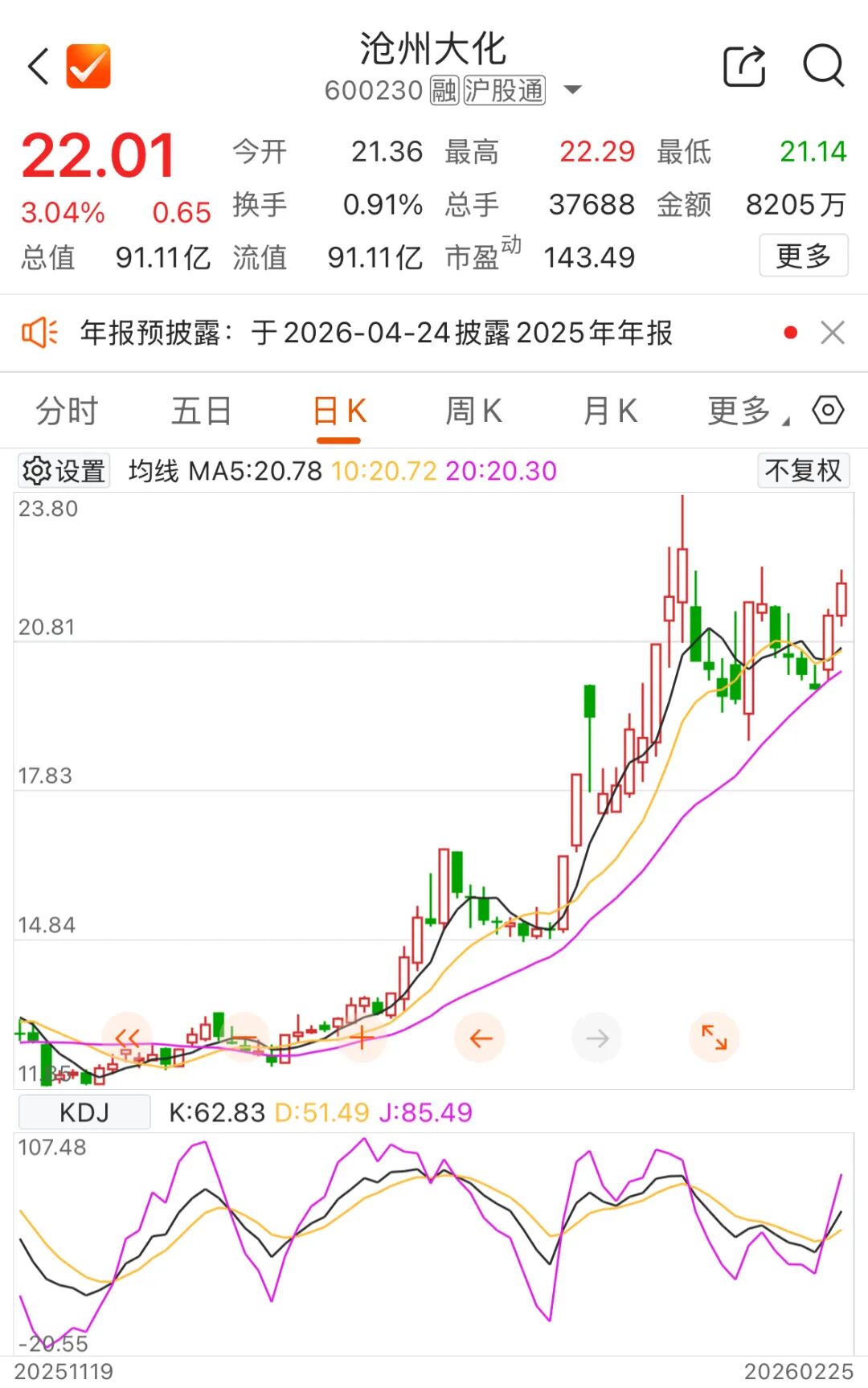Switch to the 周K chart tab
The image size is (868, 1388).
[x=474, y=411]
